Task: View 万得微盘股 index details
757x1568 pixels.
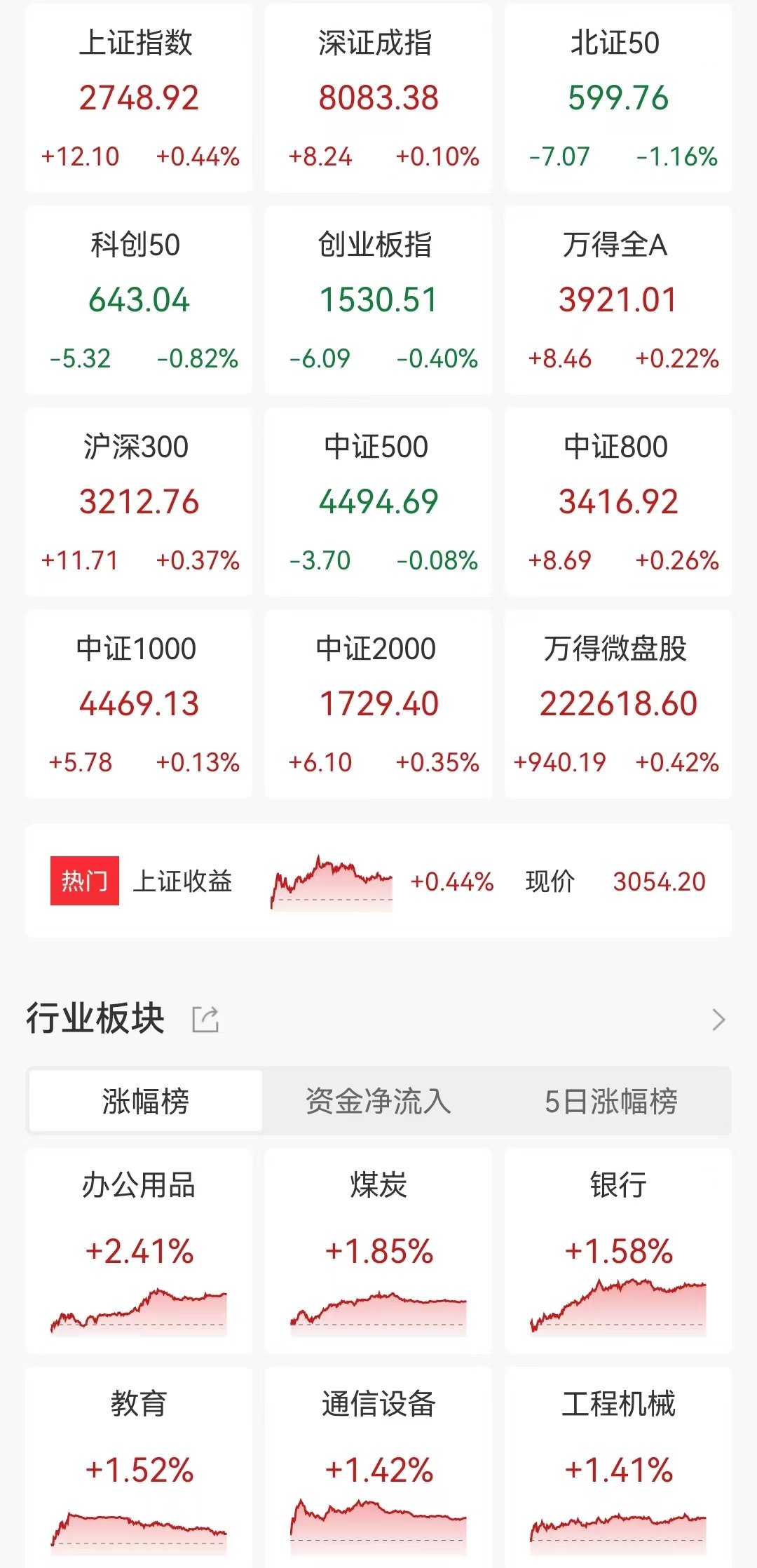Action: [618, 704]
